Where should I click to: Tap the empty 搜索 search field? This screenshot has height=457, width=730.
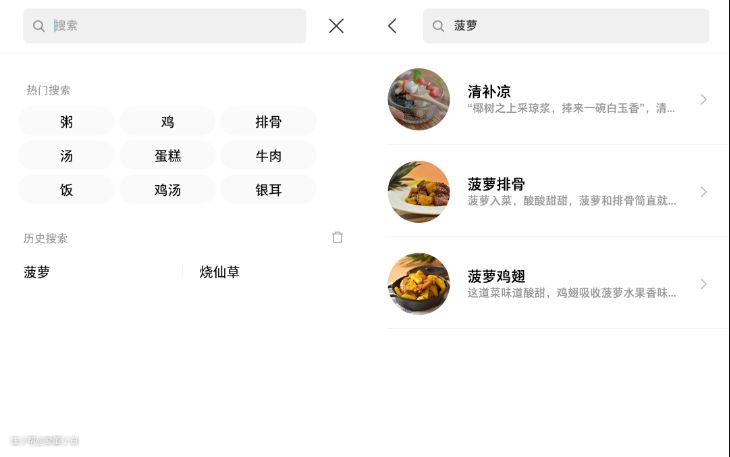(x=165, y=26)
